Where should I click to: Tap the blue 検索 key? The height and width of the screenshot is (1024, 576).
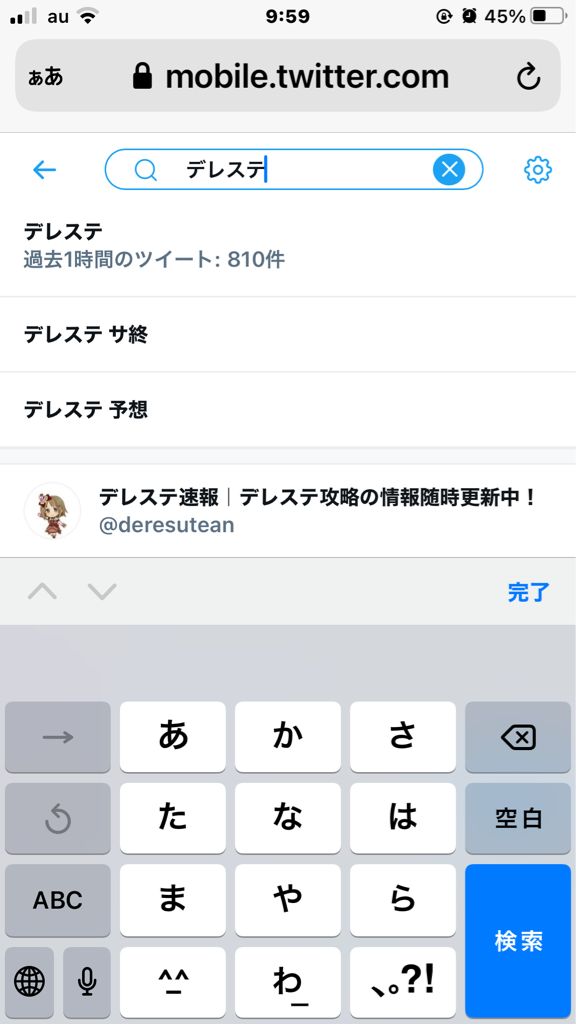click(519, 941)
